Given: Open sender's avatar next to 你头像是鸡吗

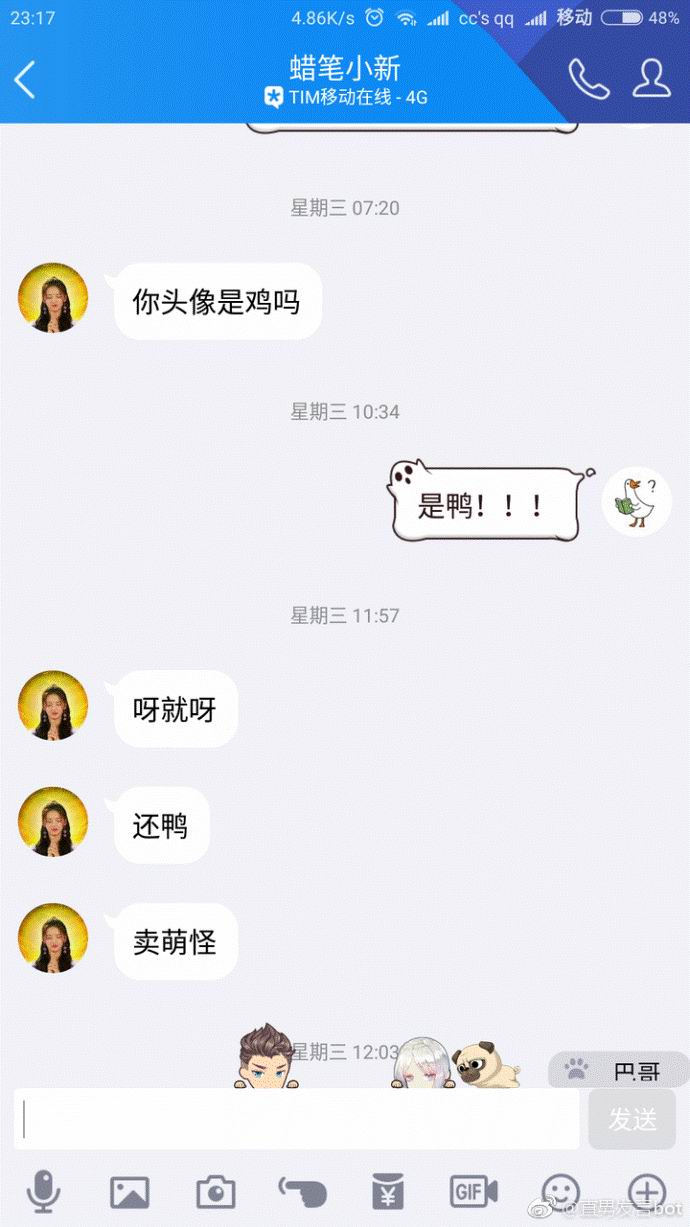Looking at the screenshot, I should point(53,298).
